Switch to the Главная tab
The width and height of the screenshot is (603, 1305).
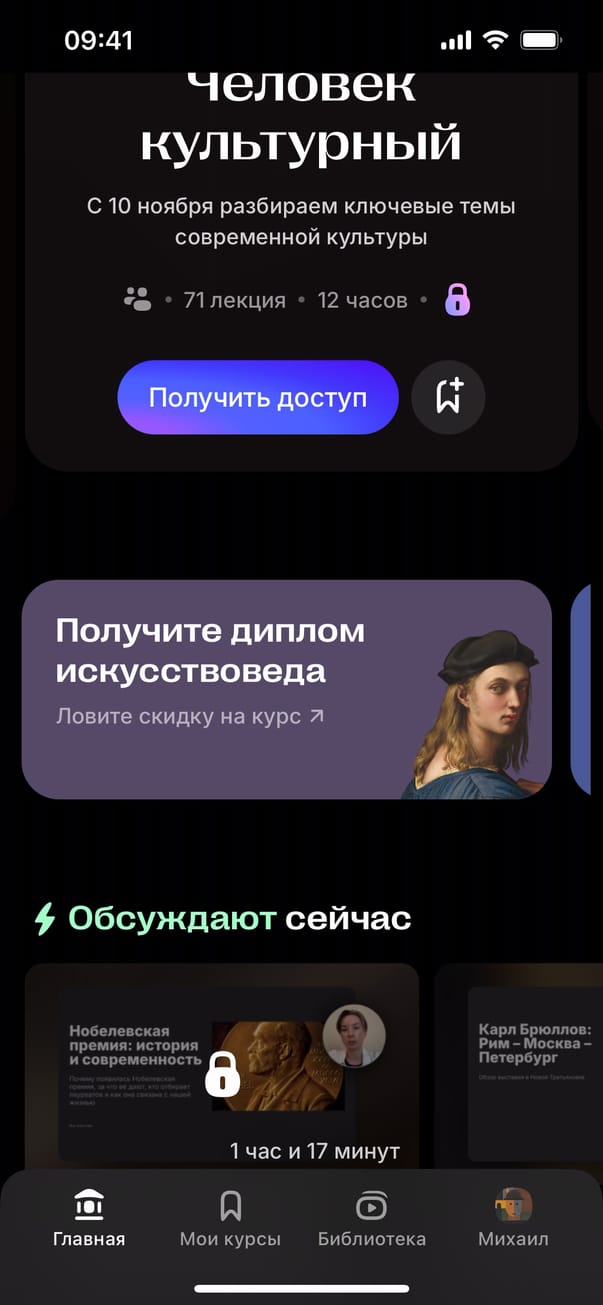click(x=89, y=1219)
